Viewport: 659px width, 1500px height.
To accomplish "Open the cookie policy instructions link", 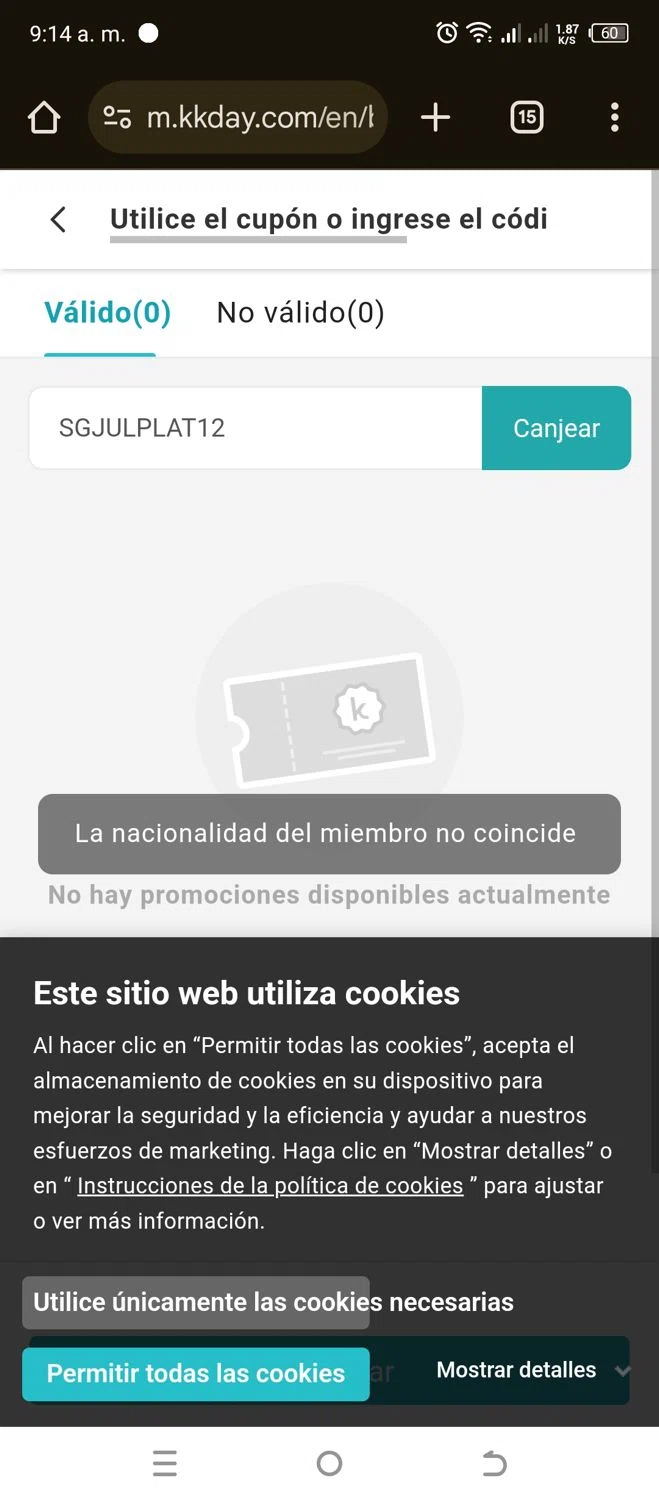I will tap(270, 1186).
